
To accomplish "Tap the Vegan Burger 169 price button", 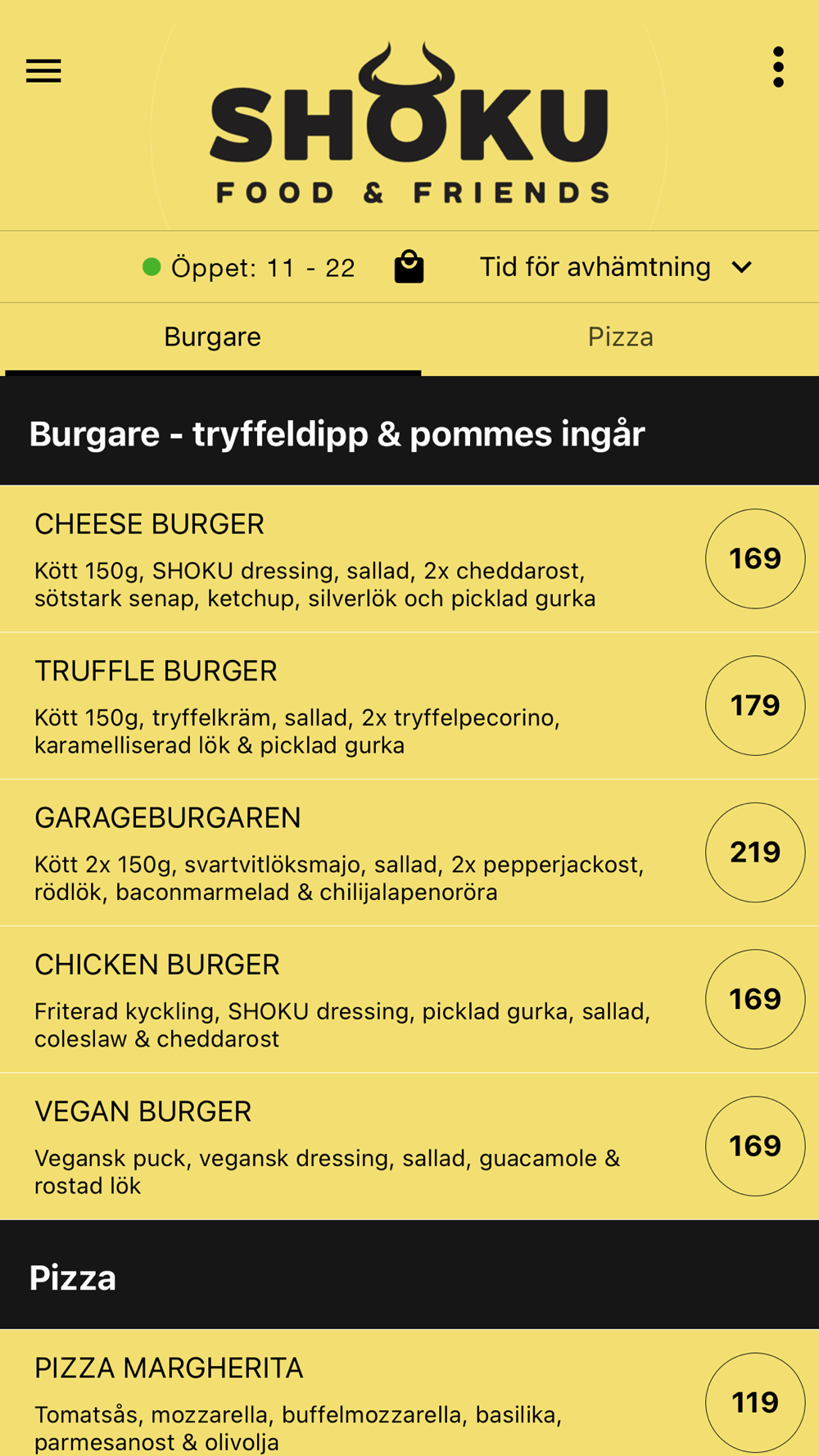I will point(754,1146).
